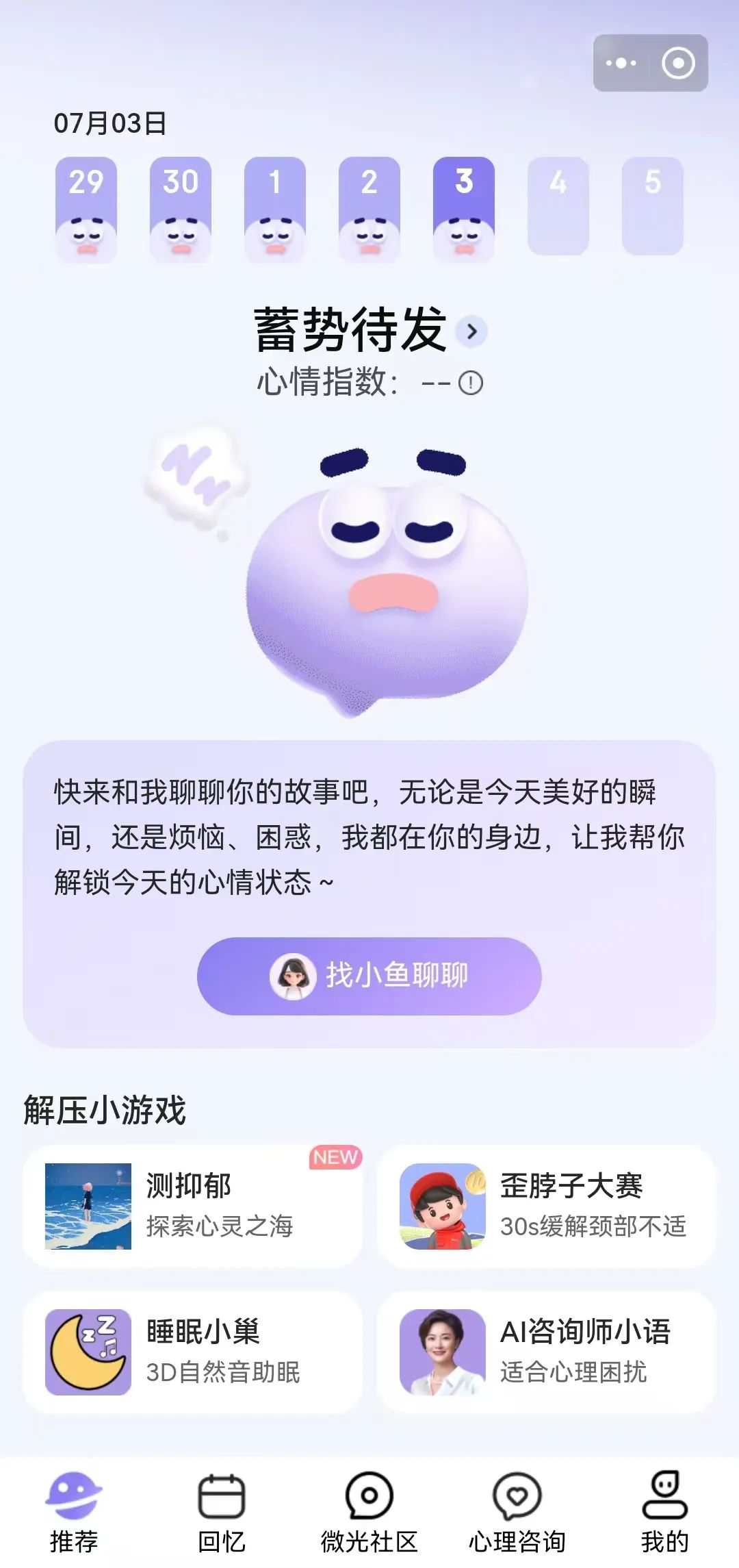The image size is (739, 1568).
Task: Open mini-program menu with the three-dot button
Action: [620, 63]
